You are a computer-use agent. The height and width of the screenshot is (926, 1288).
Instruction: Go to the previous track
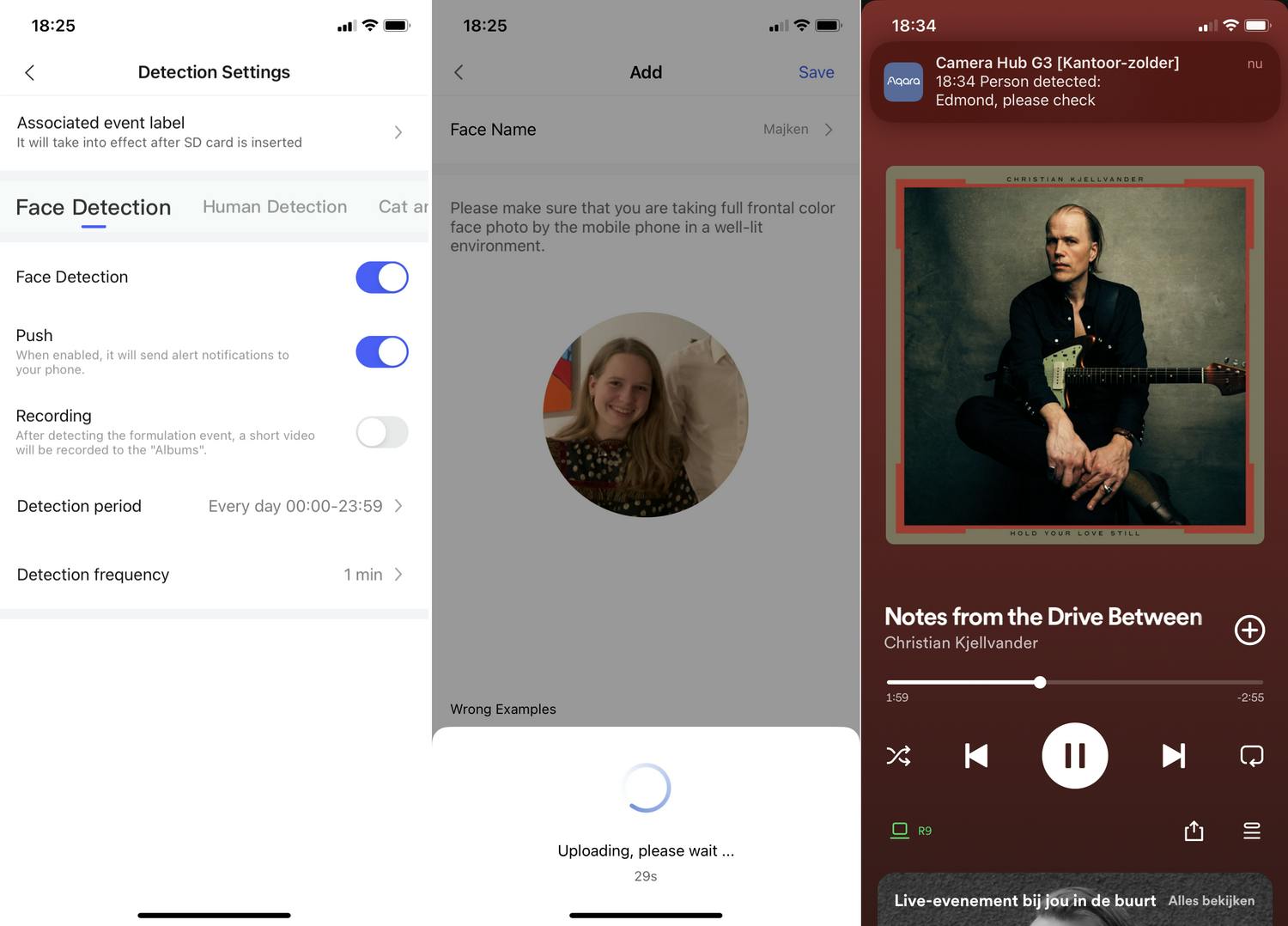point(976,756)
